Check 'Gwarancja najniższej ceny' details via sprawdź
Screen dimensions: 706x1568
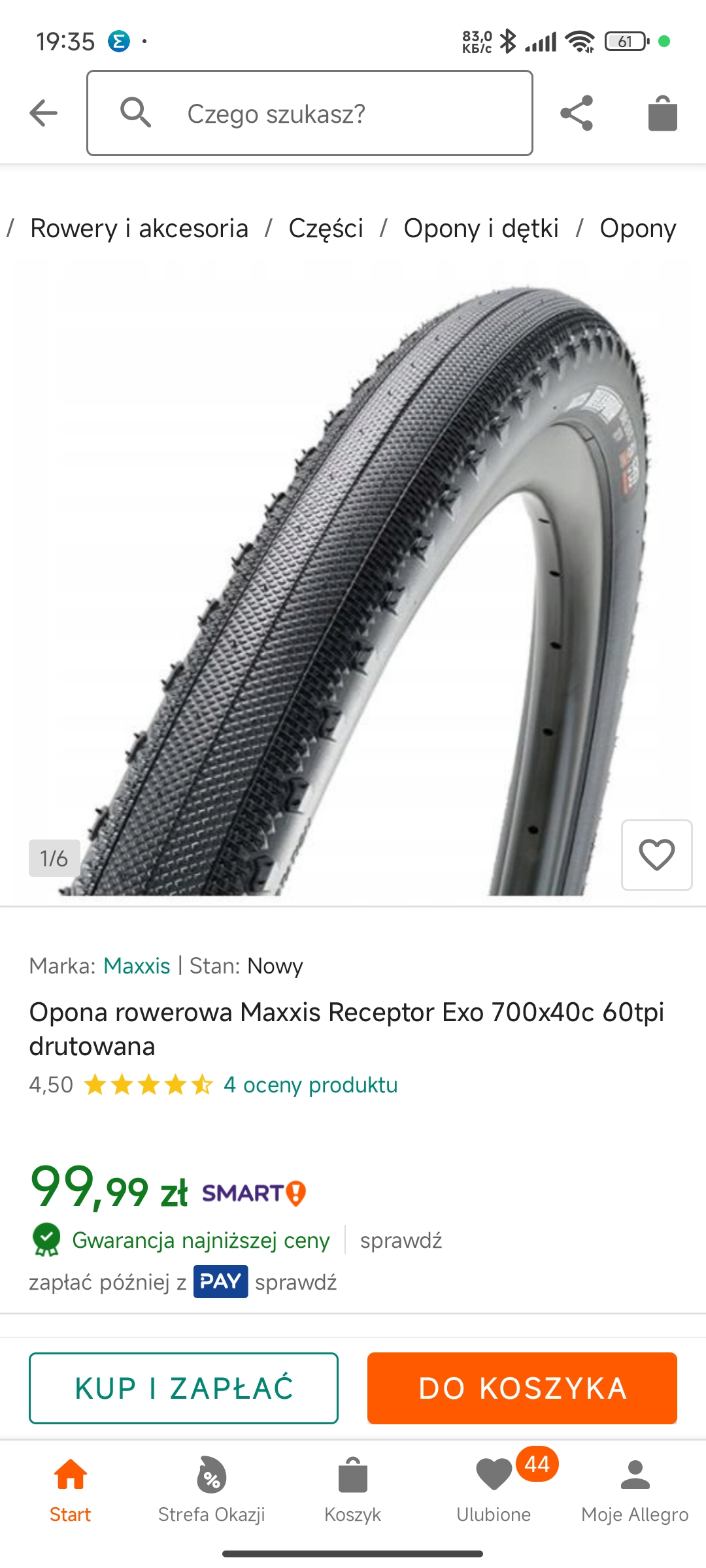point(401,1240)
